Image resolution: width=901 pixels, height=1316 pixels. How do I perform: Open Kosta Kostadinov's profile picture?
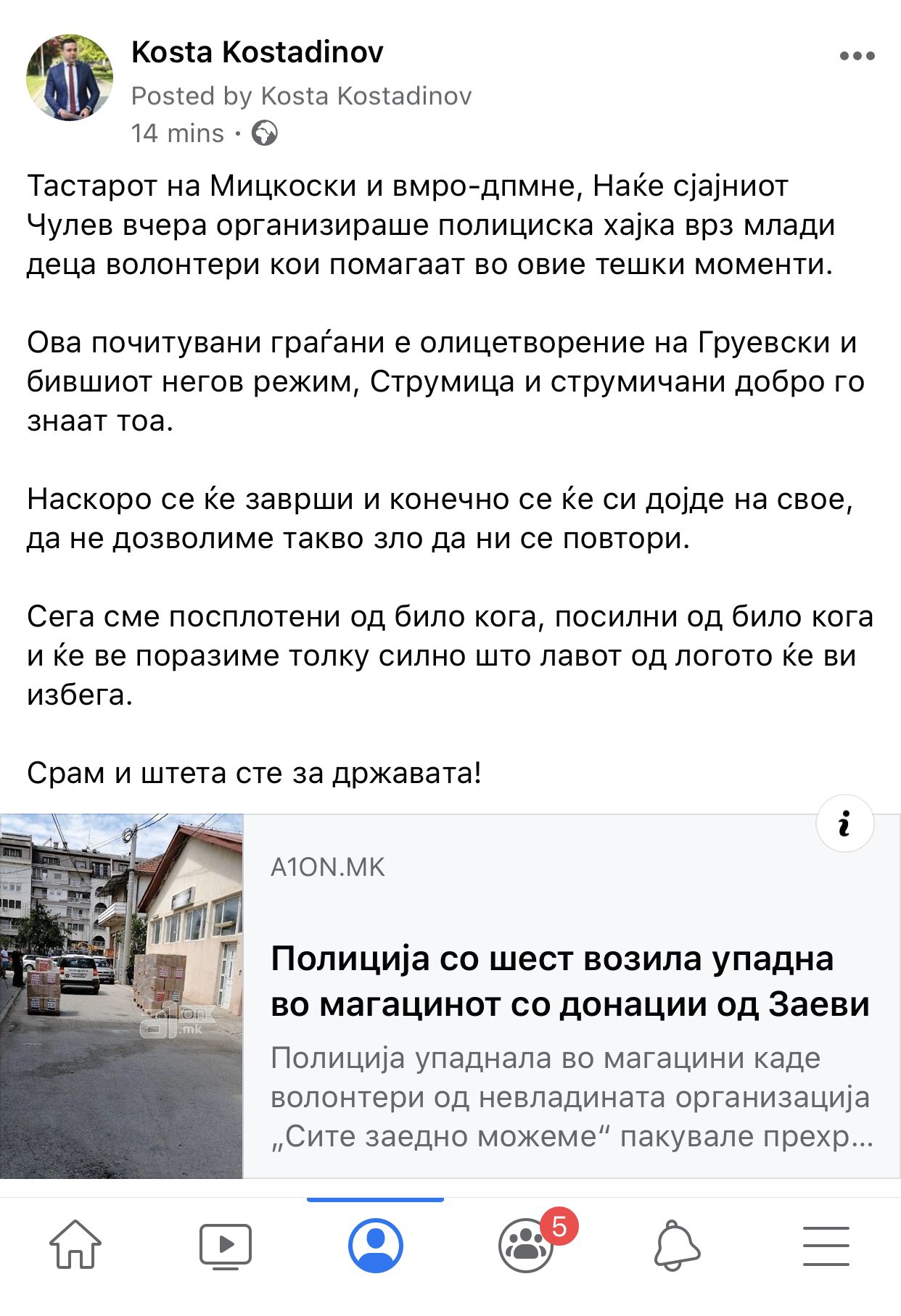pyautogui.click(x=70, y=78)
